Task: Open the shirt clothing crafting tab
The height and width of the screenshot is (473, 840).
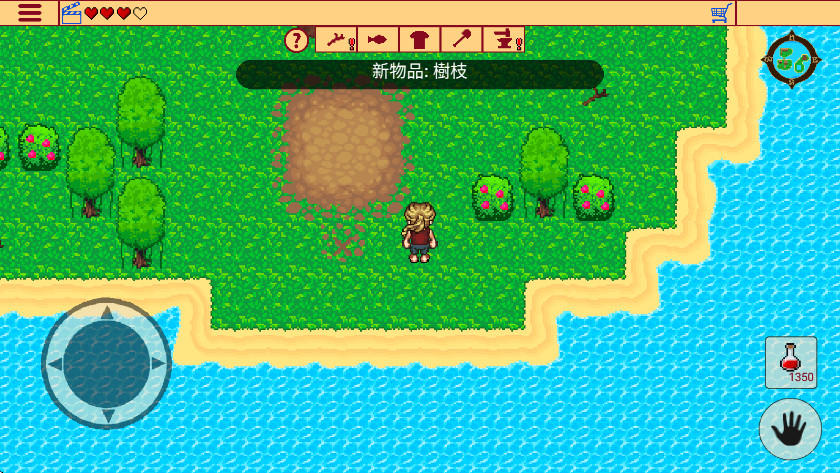Action: (419, 40)
